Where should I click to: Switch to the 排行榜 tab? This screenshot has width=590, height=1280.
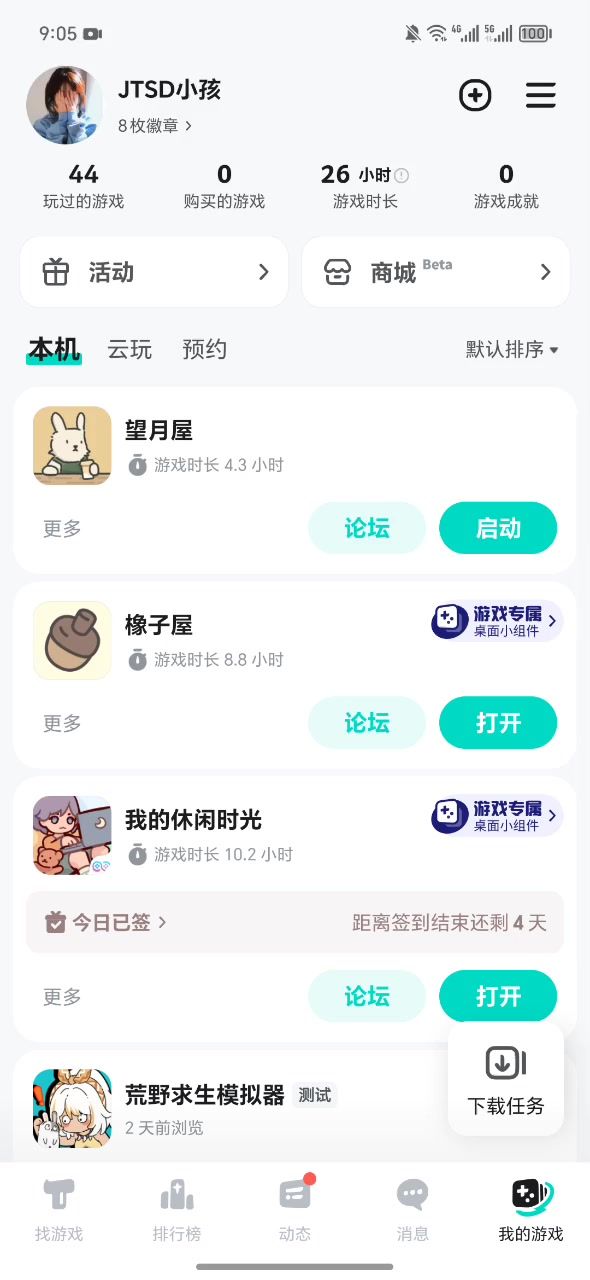click(177, 1208)
